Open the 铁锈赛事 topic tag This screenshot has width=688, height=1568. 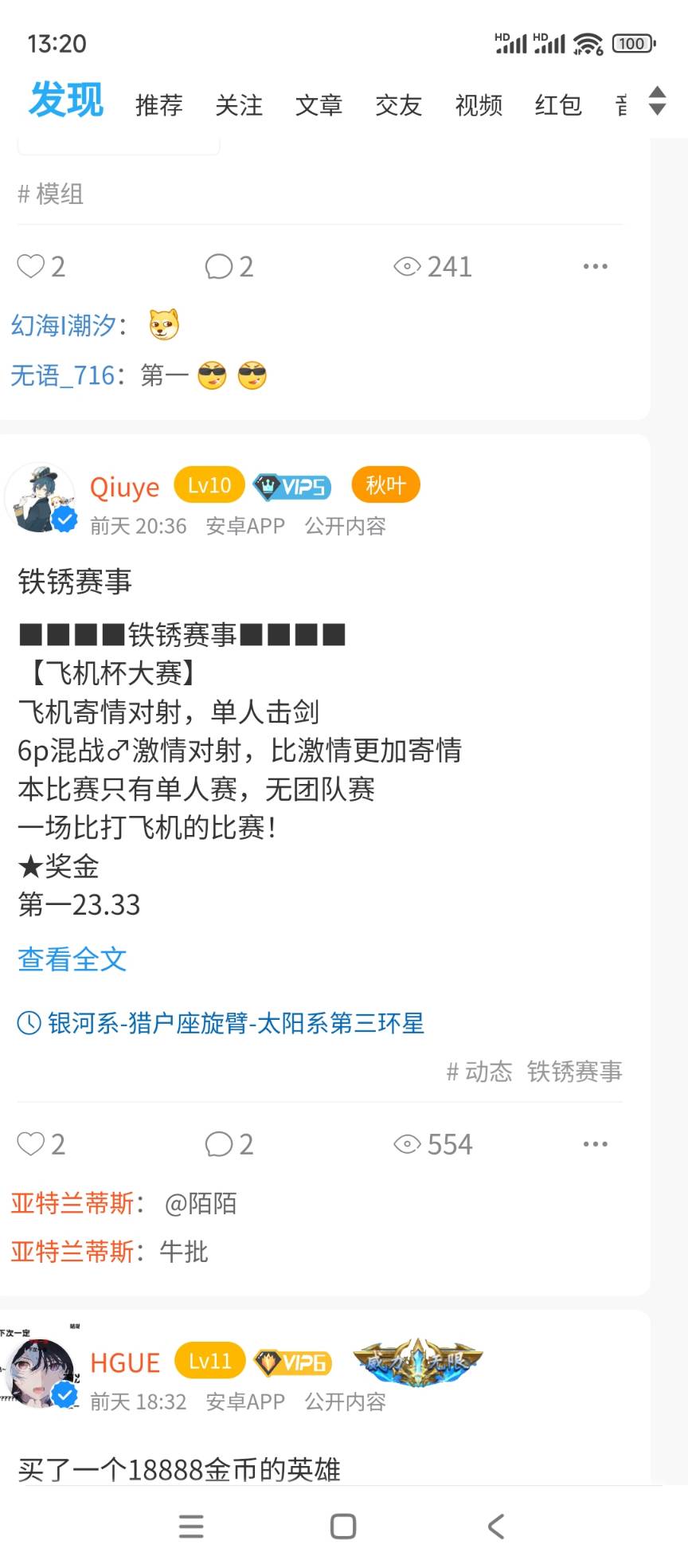point(574,1072)
